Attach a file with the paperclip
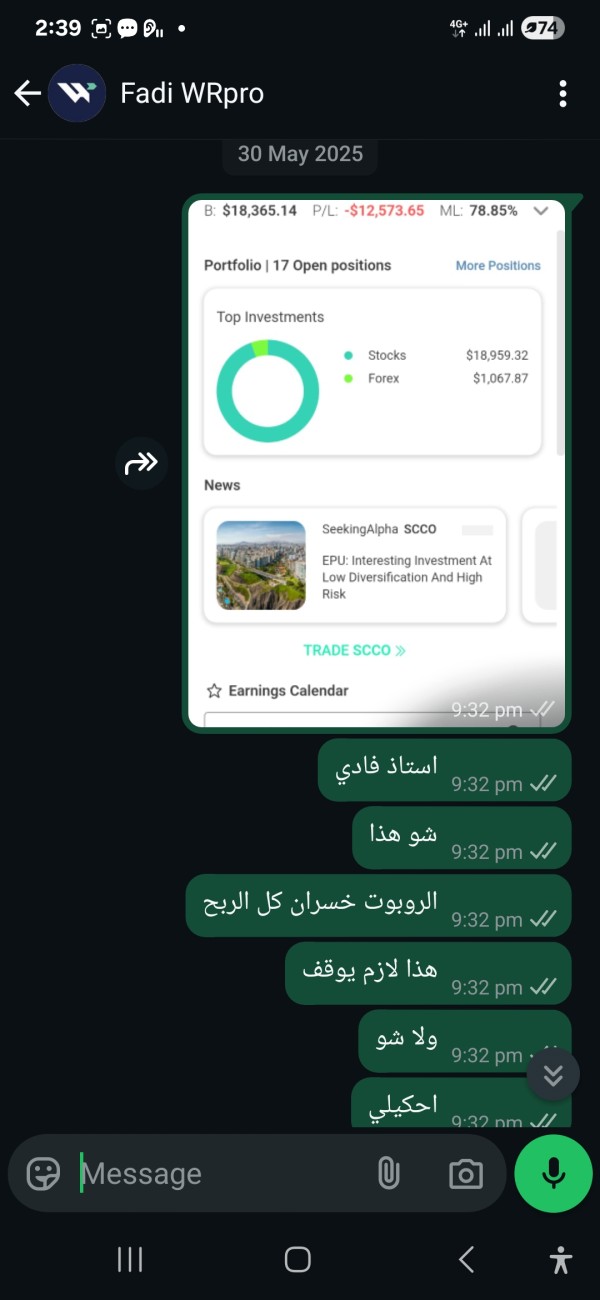Viewport: 600px width, 1300px height. (x=389, y=1173)
